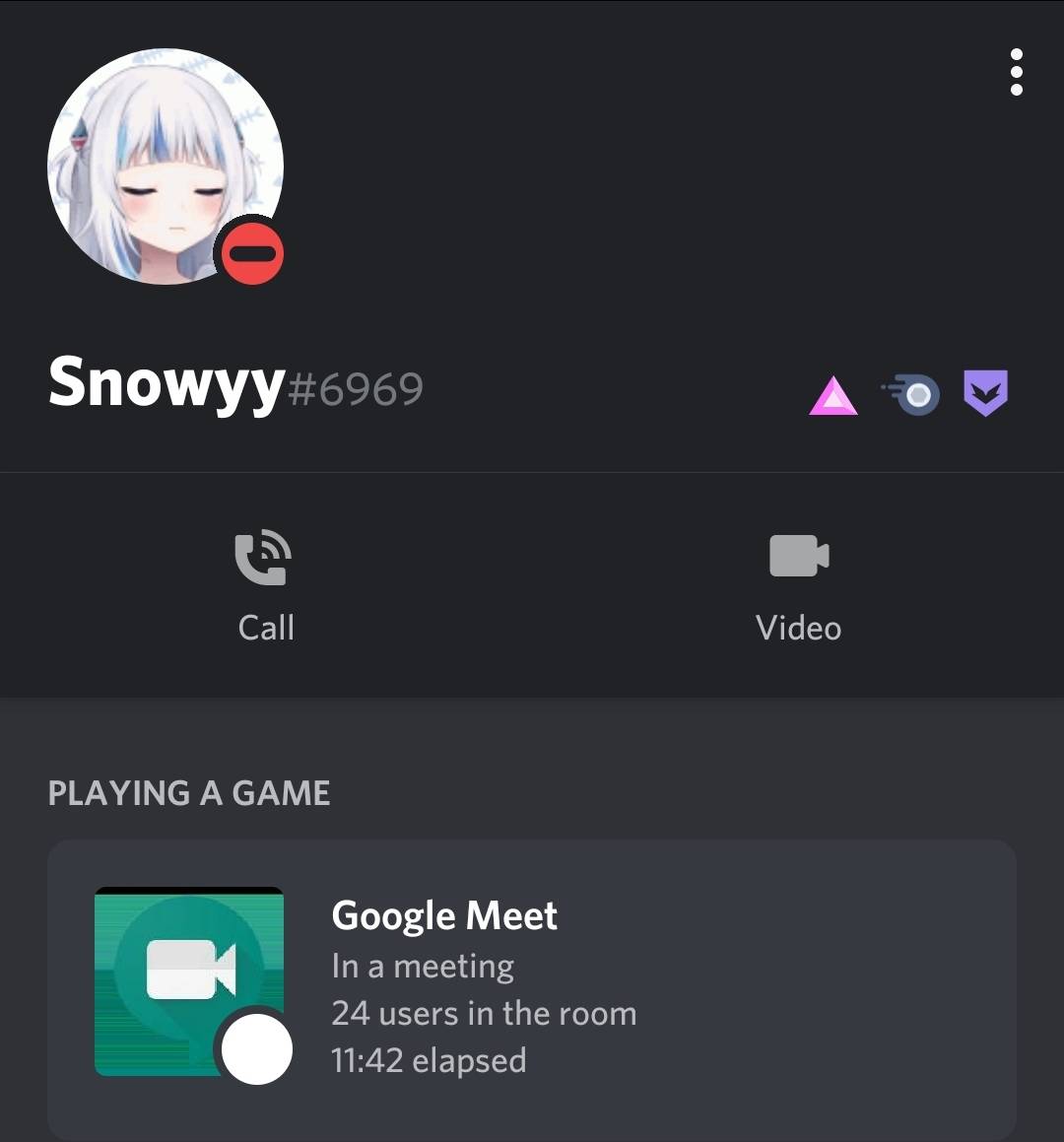
Task: Tap the Nitro boost circular badge
Action: coord(910,393)
